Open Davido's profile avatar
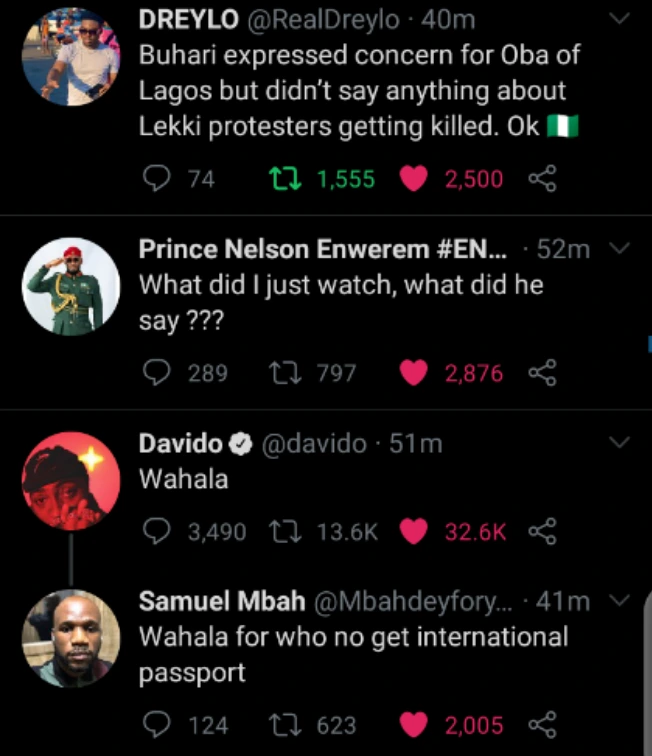This screenshot has width=652, height=756. 71,481
